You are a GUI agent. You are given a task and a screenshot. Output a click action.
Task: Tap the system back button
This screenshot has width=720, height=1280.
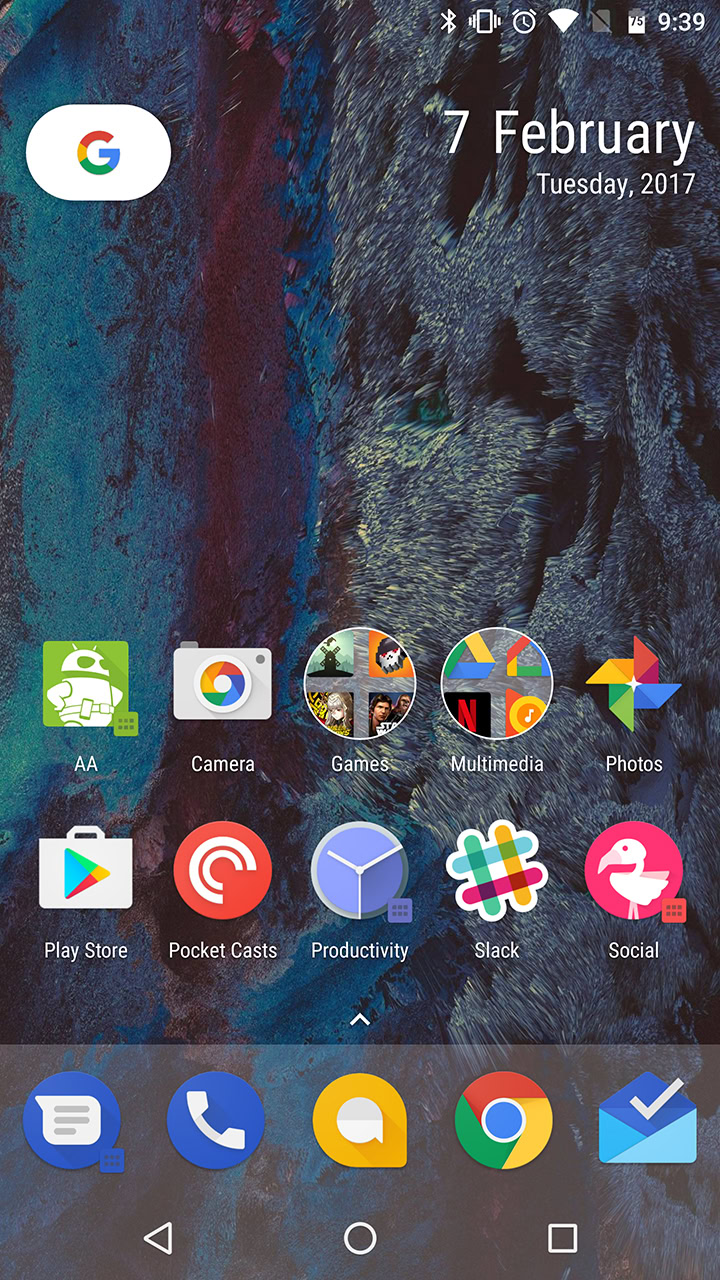click(x=158, y=1238)
